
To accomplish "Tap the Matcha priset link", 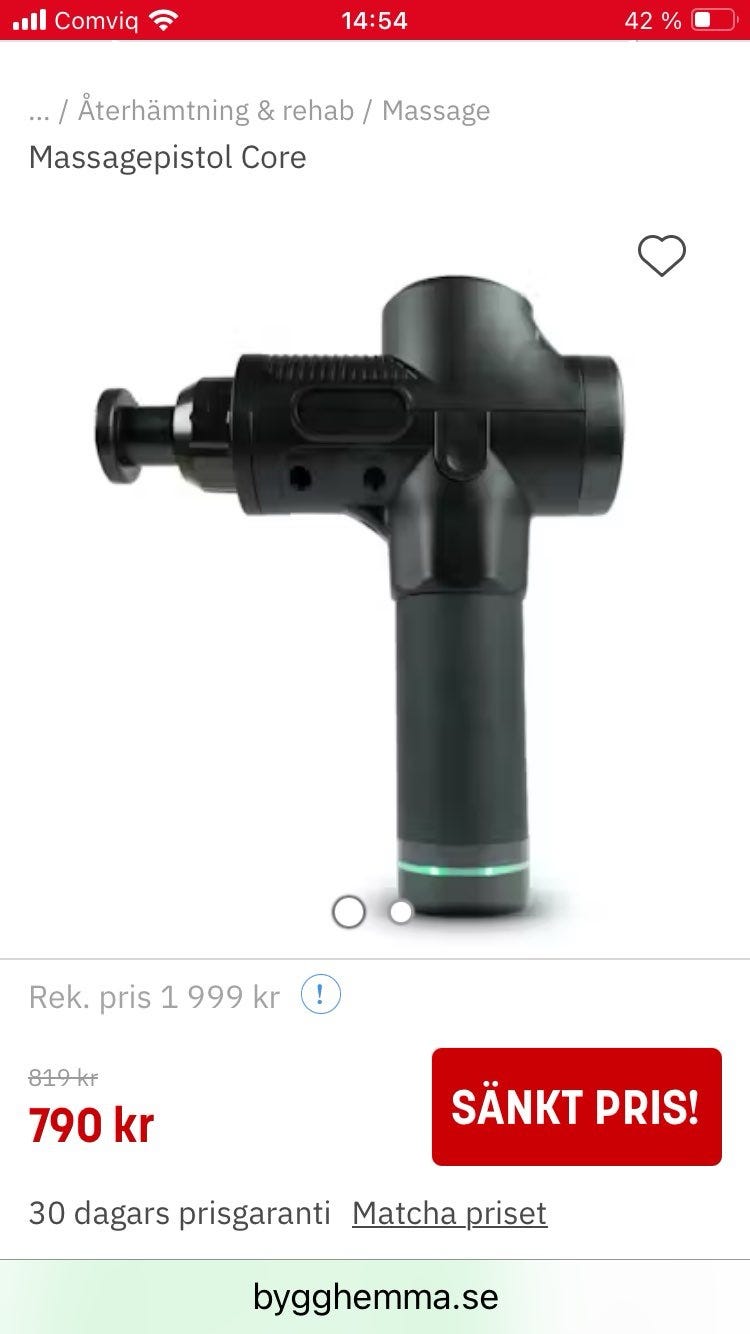I will click(x=450, y=1213).
